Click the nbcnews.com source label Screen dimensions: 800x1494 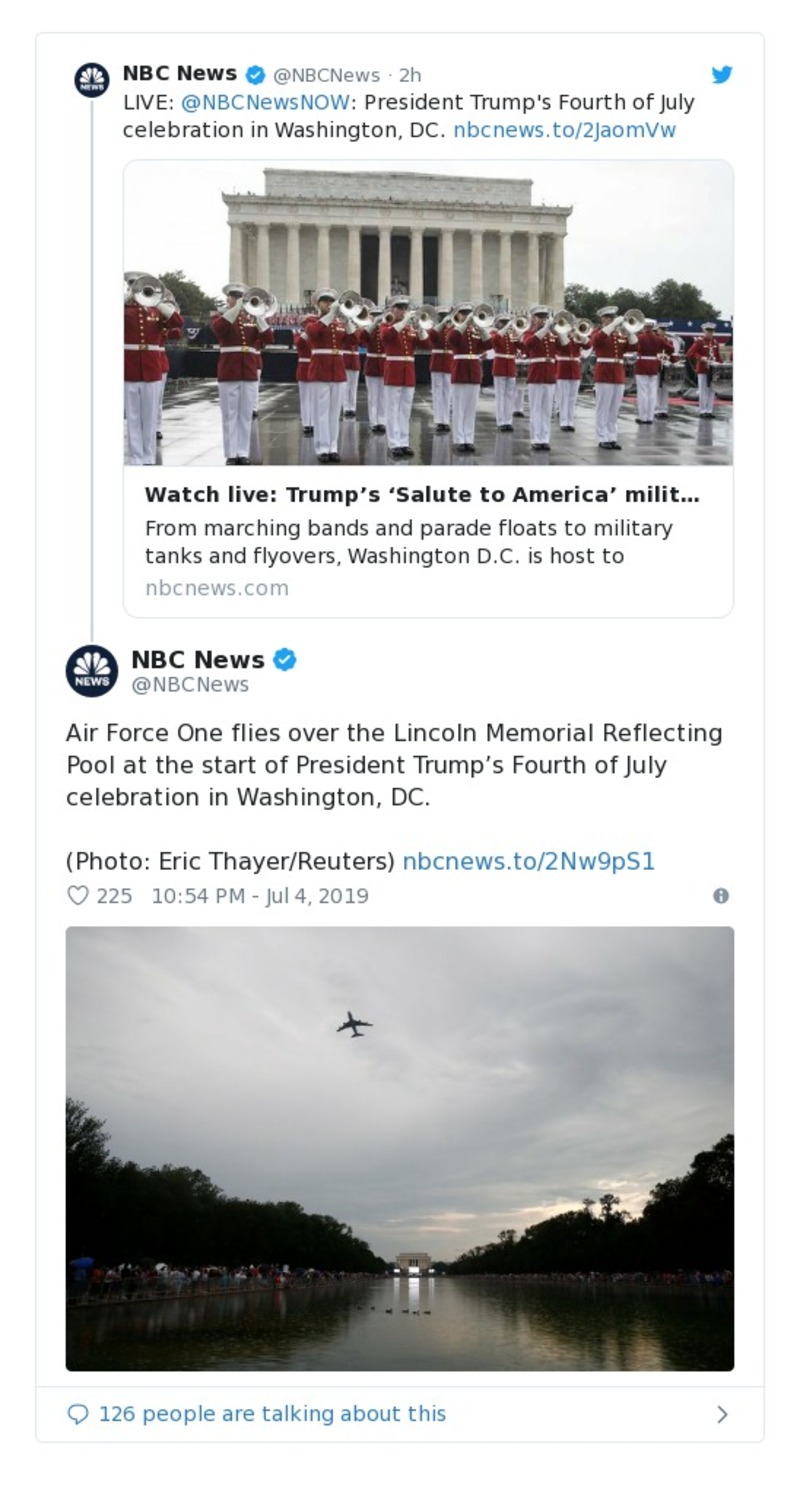pyautogui.click(x=214, y=588)
